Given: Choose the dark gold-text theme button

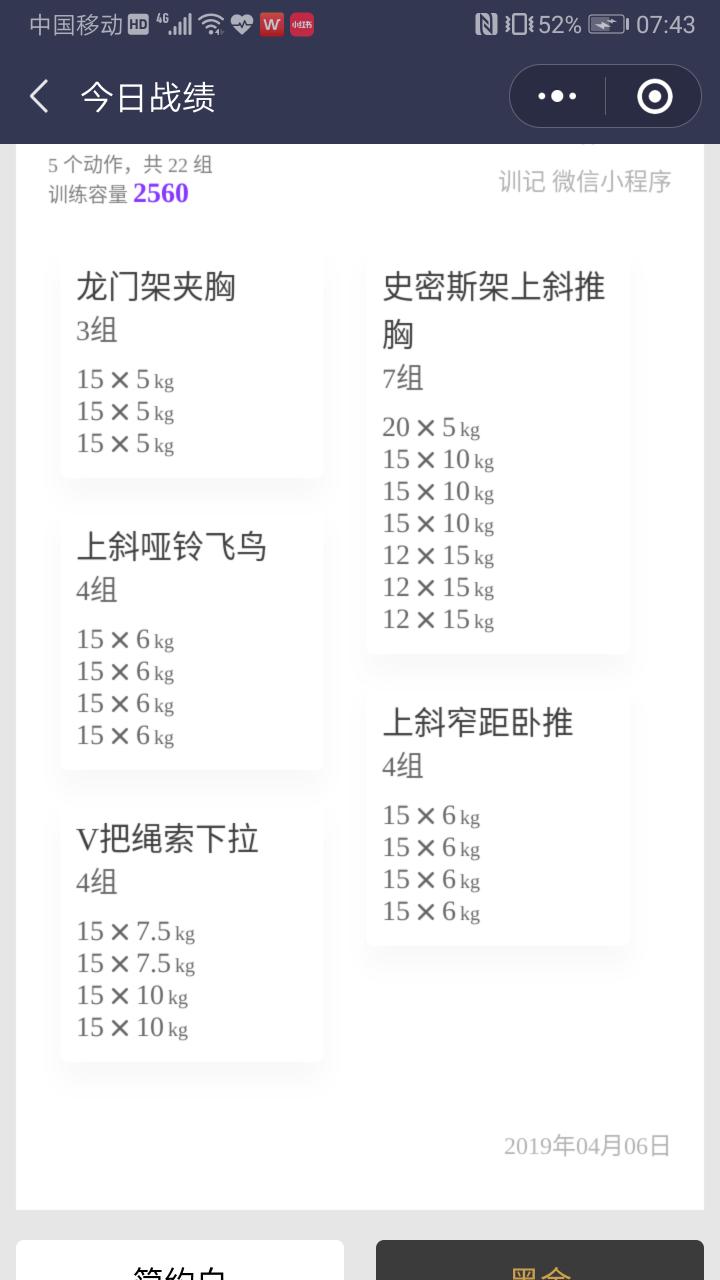Looking at the screenshot, I should click(x=540, y=1260).
